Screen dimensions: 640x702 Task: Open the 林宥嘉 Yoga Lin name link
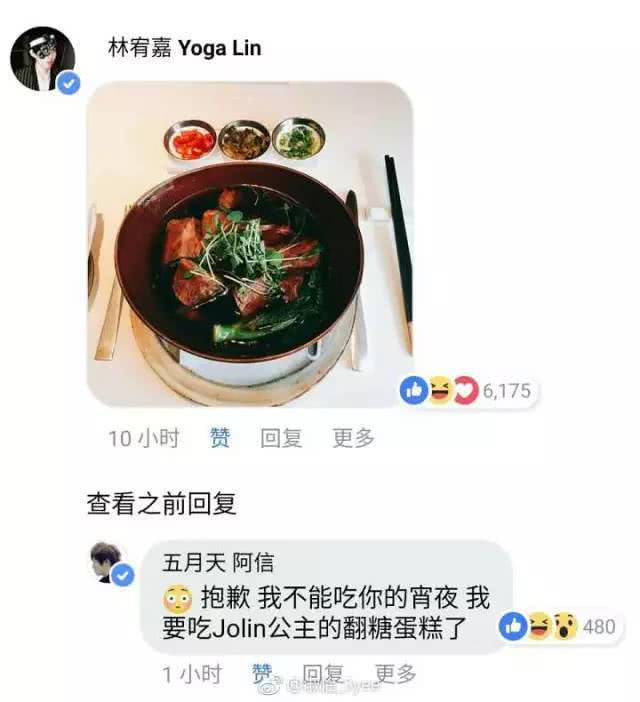(x=184, y=48)
